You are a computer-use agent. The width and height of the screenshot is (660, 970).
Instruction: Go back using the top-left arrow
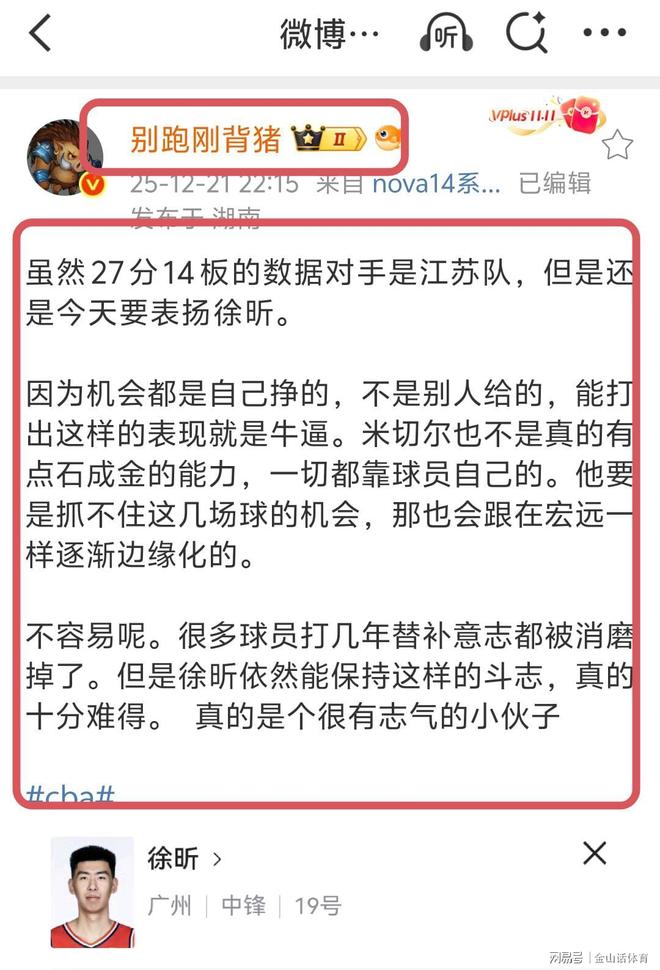[x=40, y=34]
